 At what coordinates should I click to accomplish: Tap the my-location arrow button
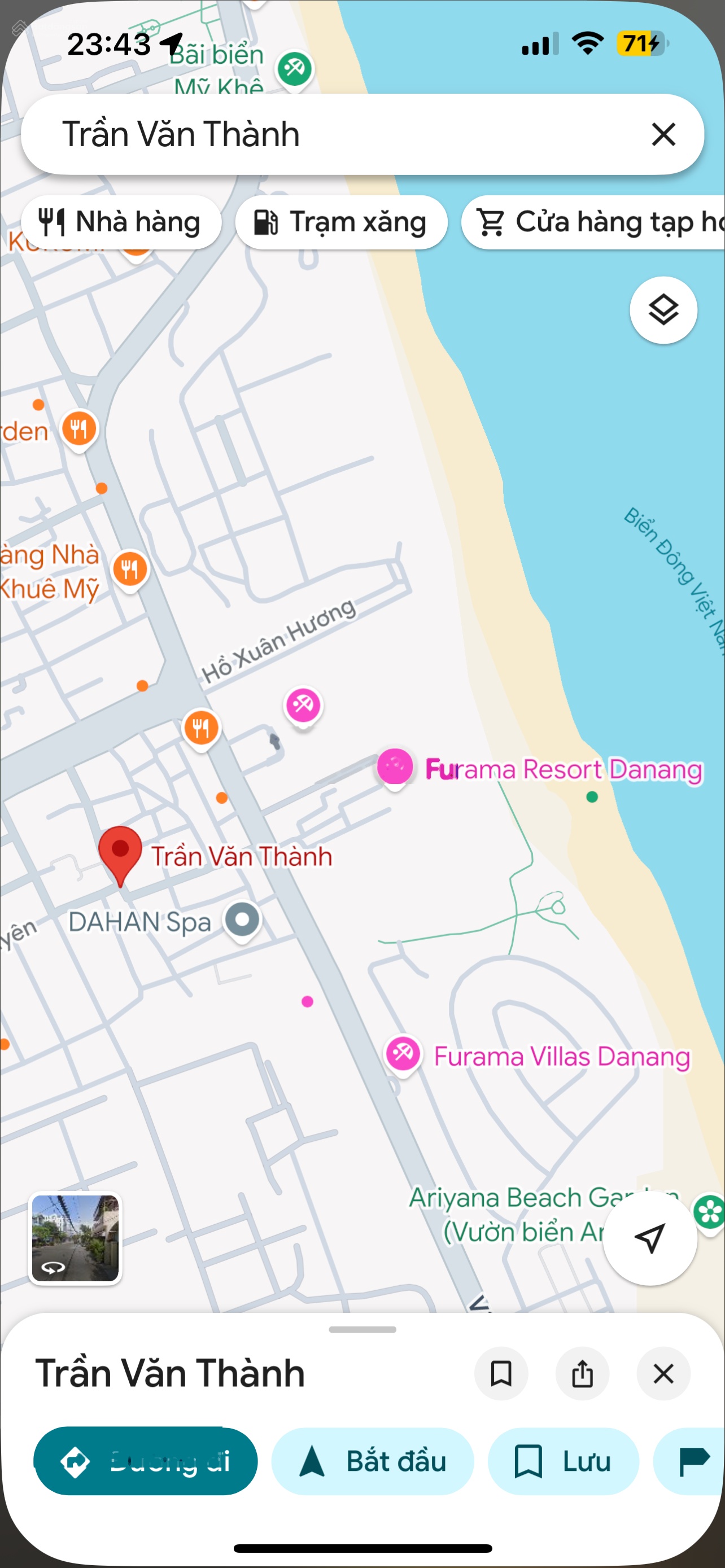point(650,1240)
